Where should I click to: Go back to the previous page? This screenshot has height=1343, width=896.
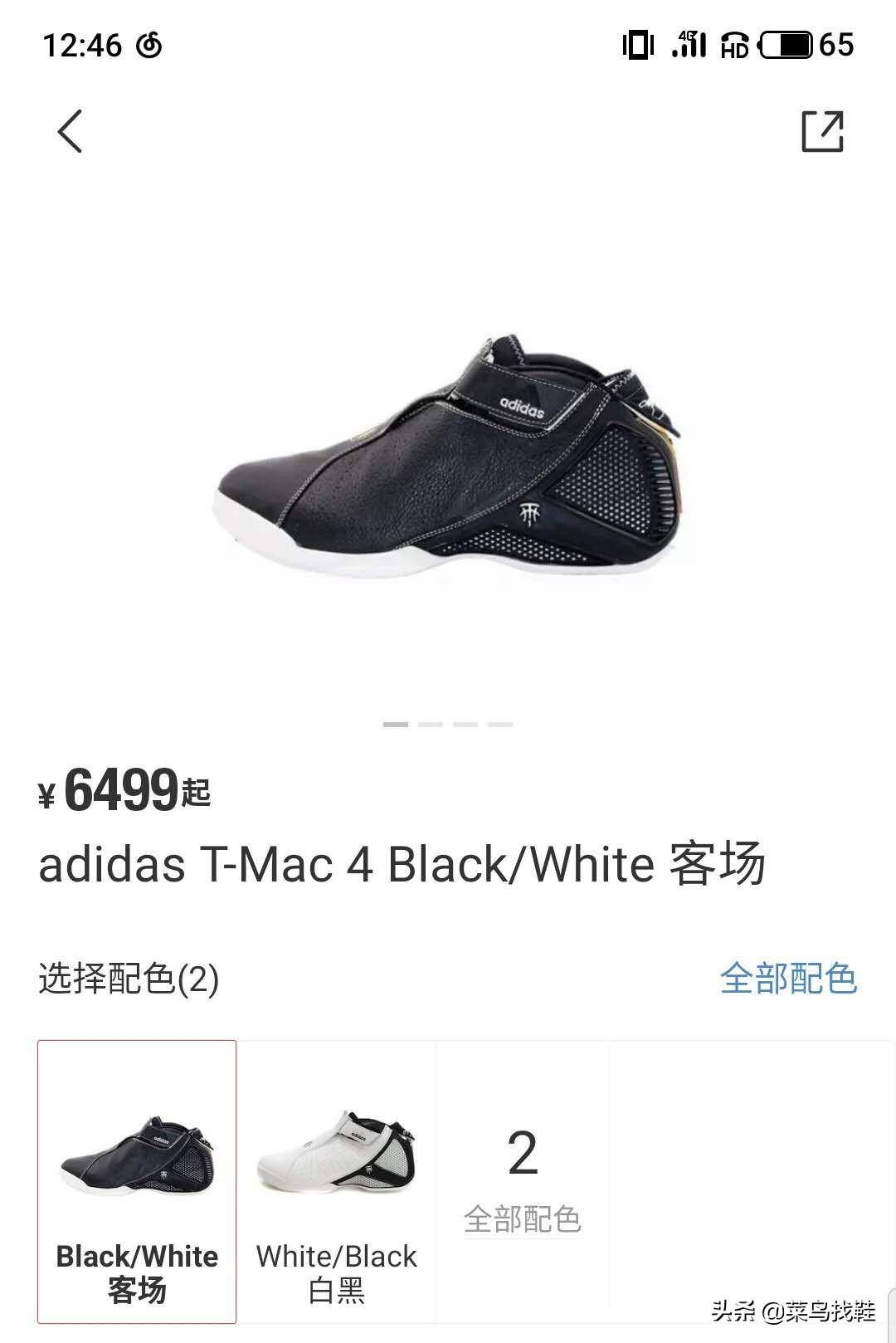[x=71, y=131]
